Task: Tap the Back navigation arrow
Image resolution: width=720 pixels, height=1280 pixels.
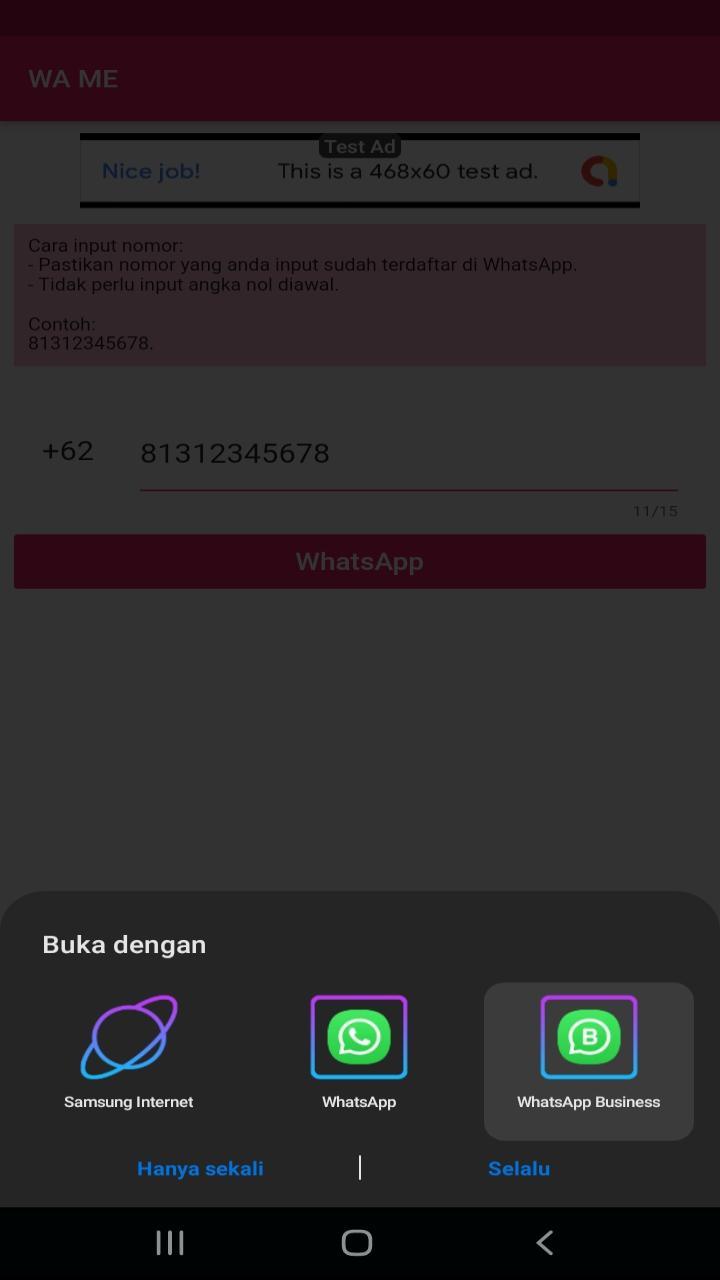Action: [x=544, y=1243]
